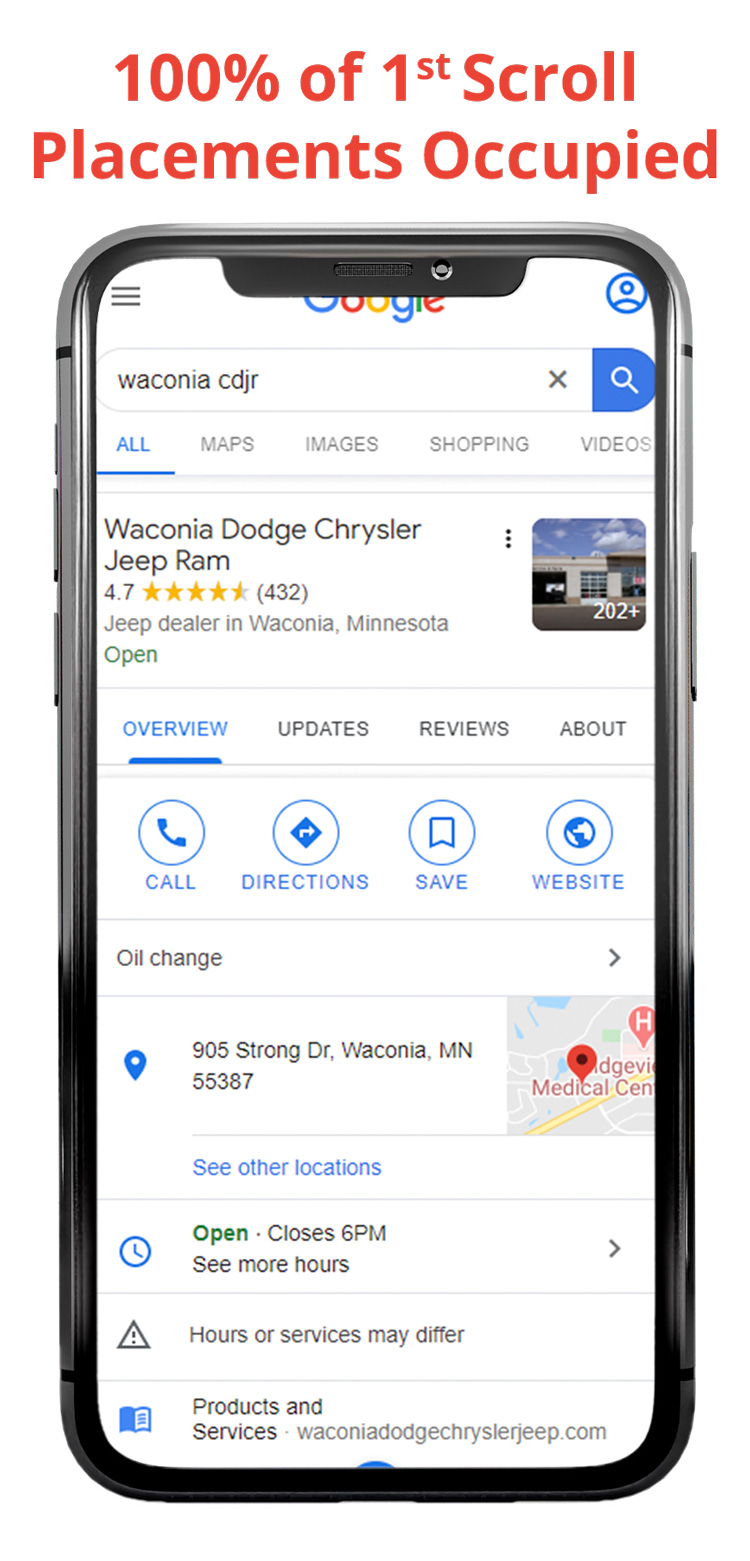Open the hamburger navigation menu

coord(126,296)
